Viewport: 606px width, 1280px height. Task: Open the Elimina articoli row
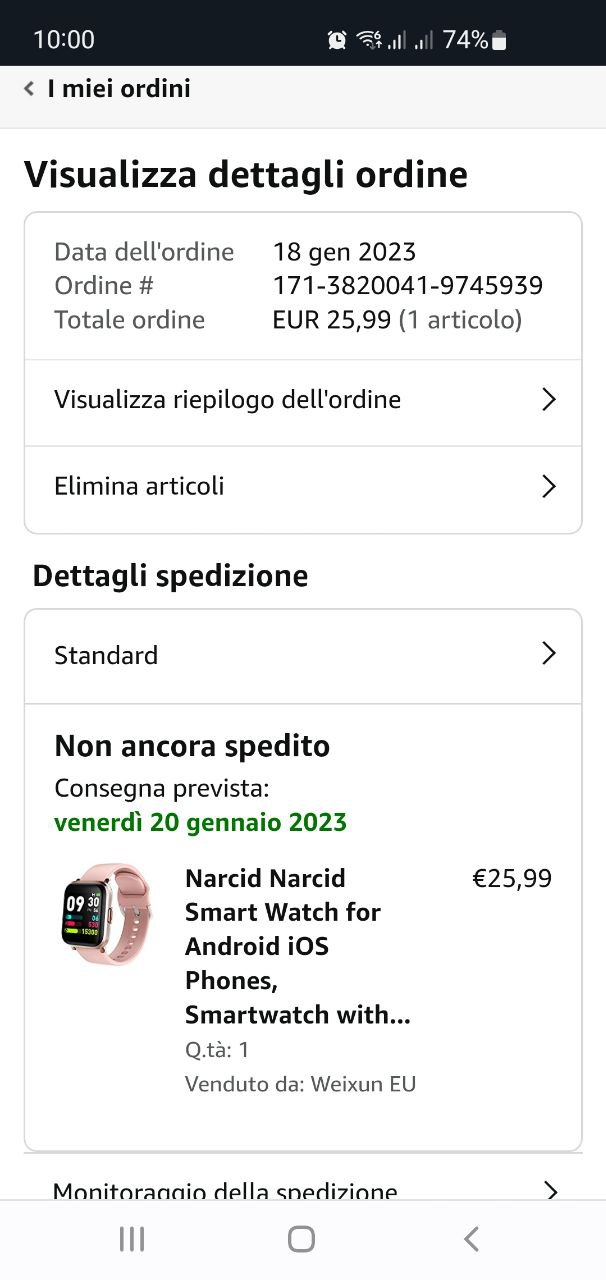click(302, 487)
